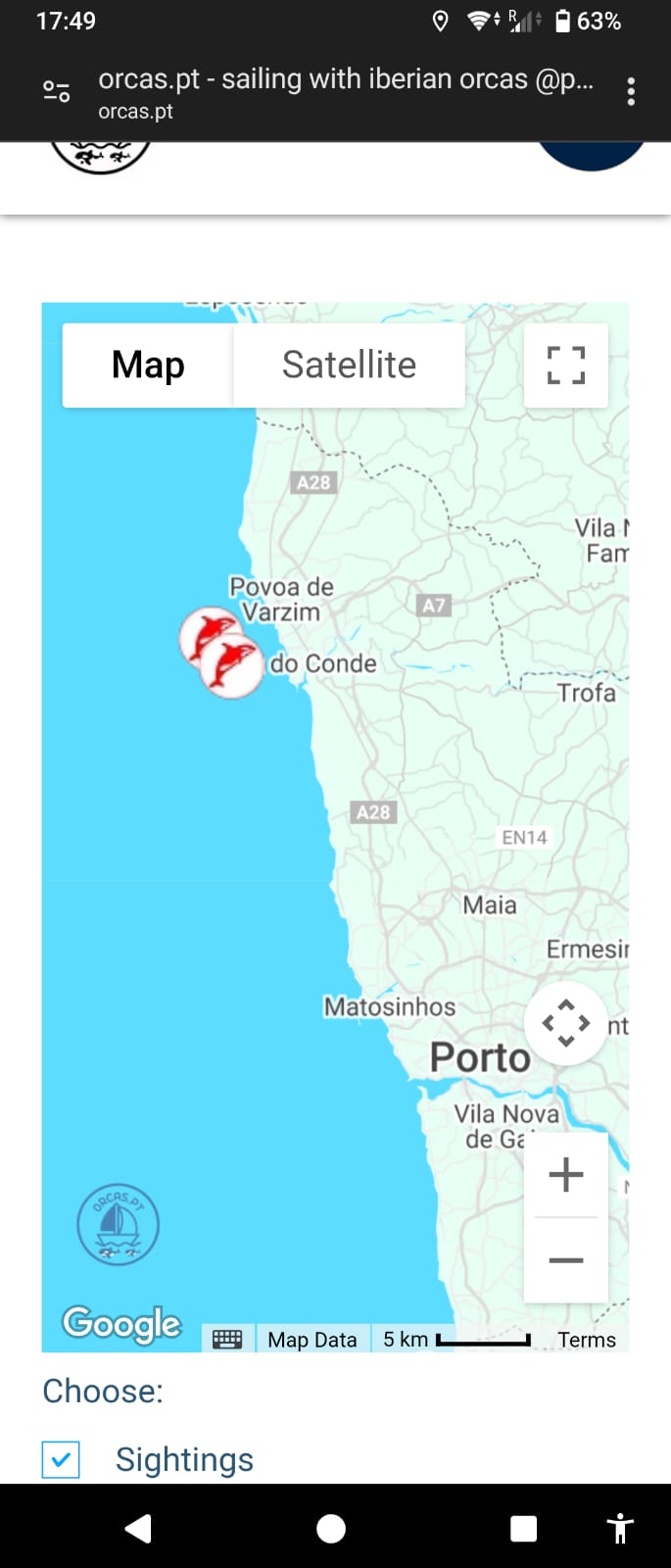Open the browser overflow menu

[631, 92]
